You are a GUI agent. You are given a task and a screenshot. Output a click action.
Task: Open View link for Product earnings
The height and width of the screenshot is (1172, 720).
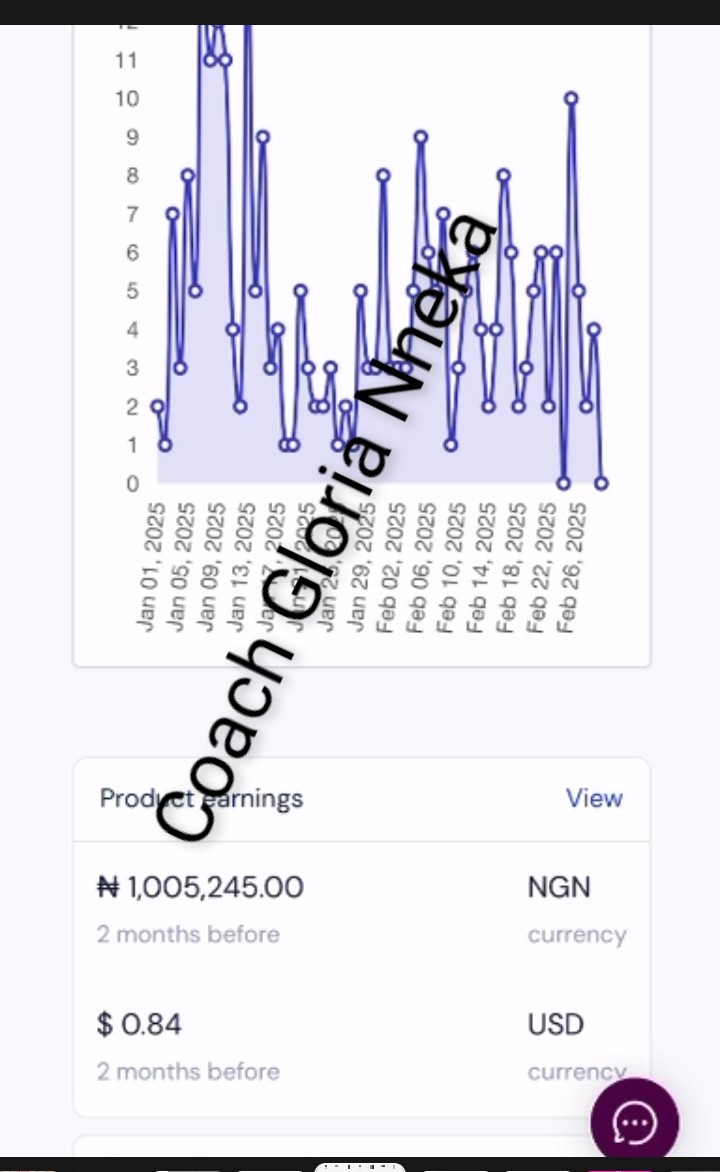coord(594,798)
